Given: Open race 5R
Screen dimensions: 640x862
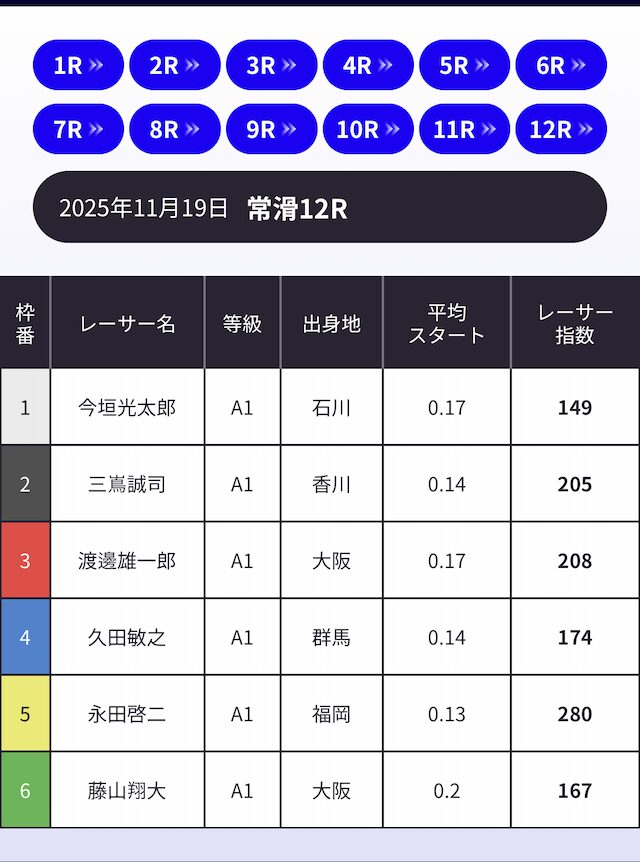Looking at the screenshot, I should point(465,65).
